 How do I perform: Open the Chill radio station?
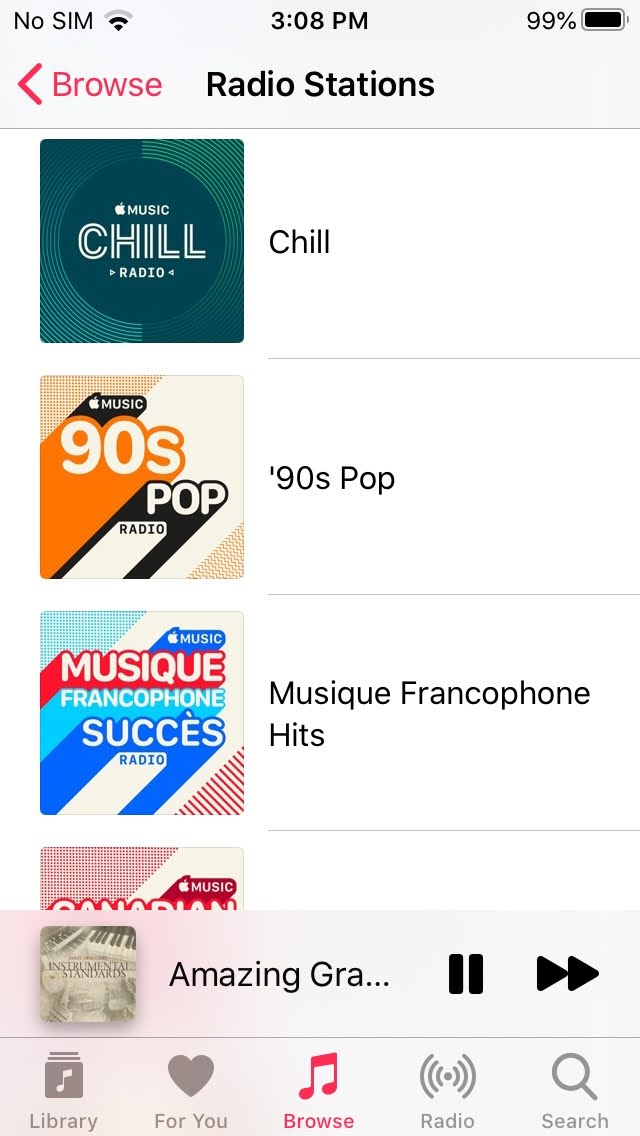click(x=142, y=241)
